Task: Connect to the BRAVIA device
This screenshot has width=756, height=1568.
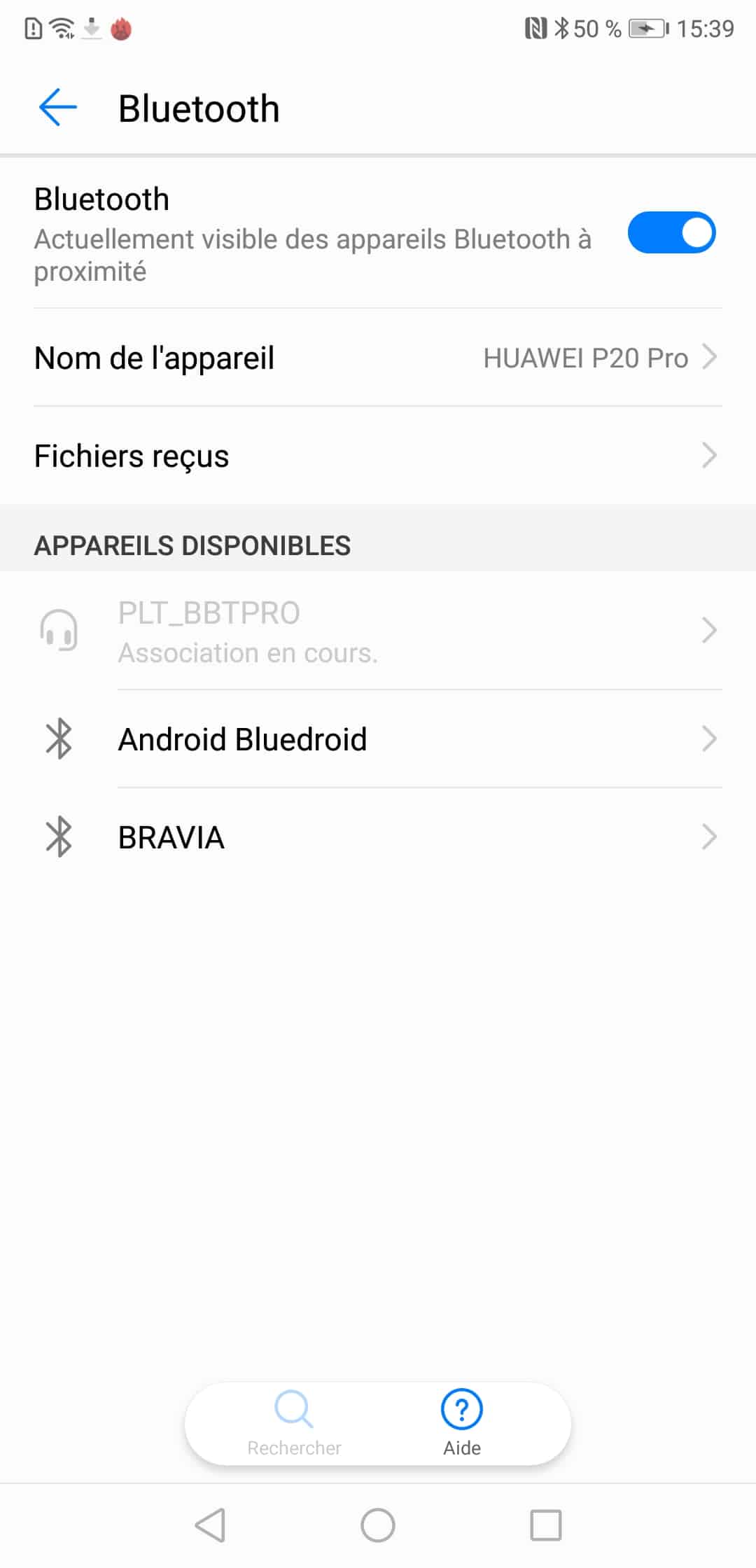Action: [378, 837]
